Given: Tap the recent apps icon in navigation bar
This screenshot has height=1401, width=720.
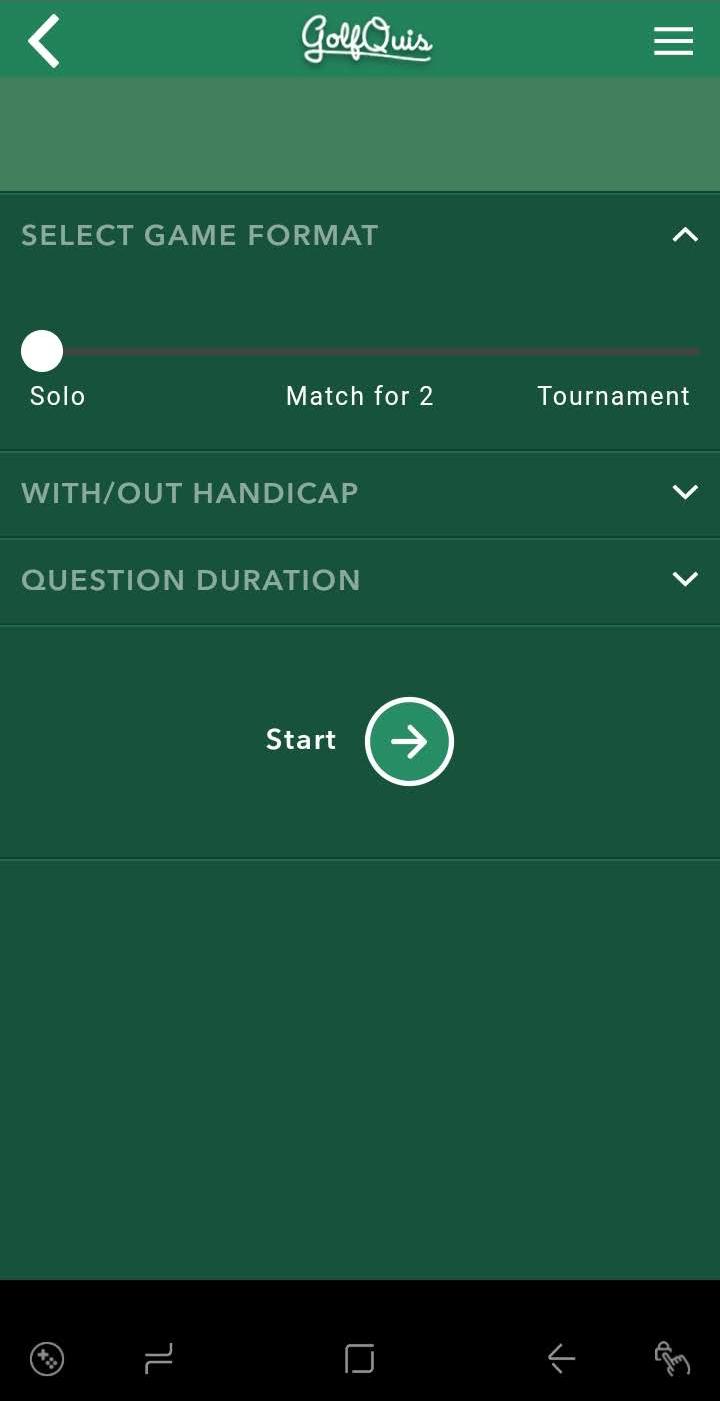Looking at the screenshot, I should (357, 1358).
